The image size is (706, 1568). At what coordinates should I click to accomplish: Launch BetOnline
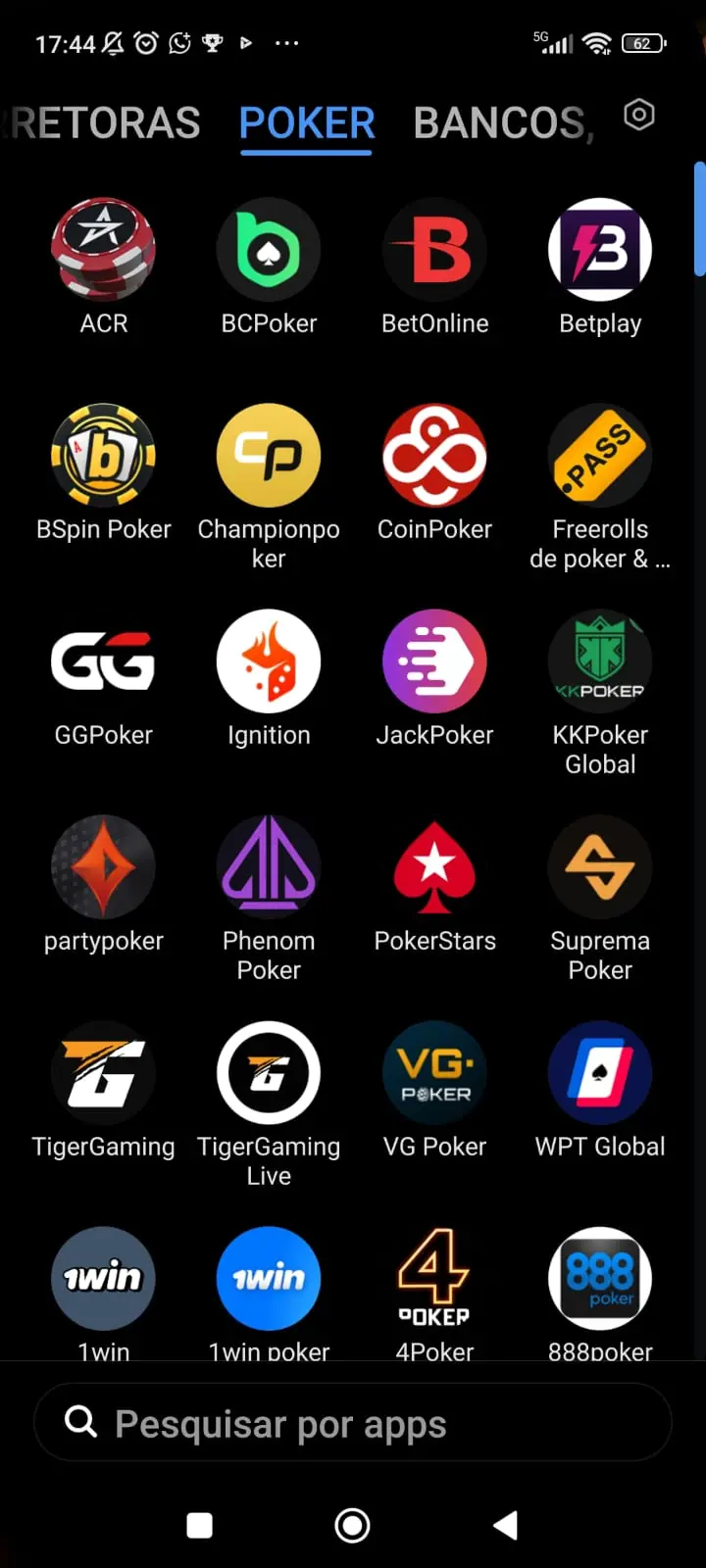coord(434,250)
